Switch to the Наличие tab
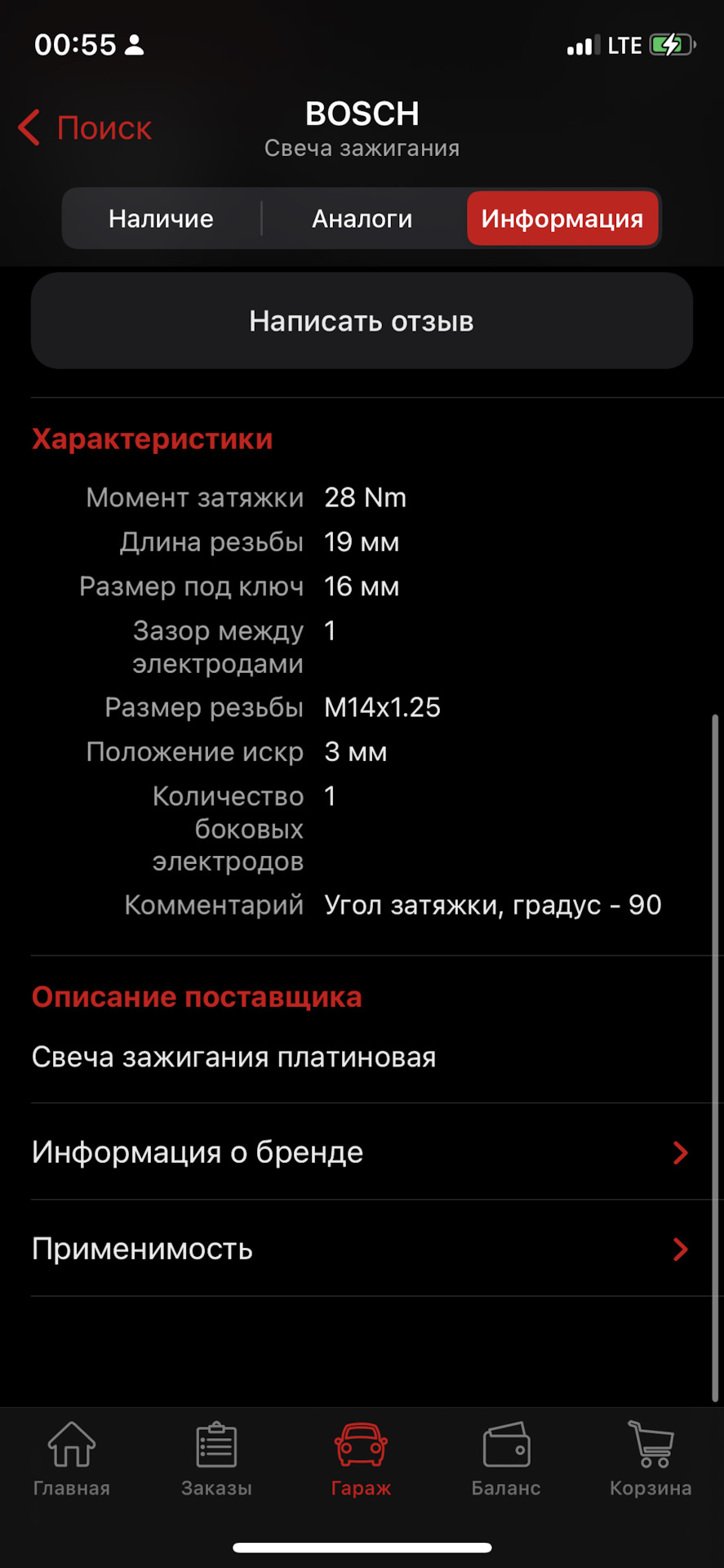The image size is (724, 1568). (x=162, y=218)
